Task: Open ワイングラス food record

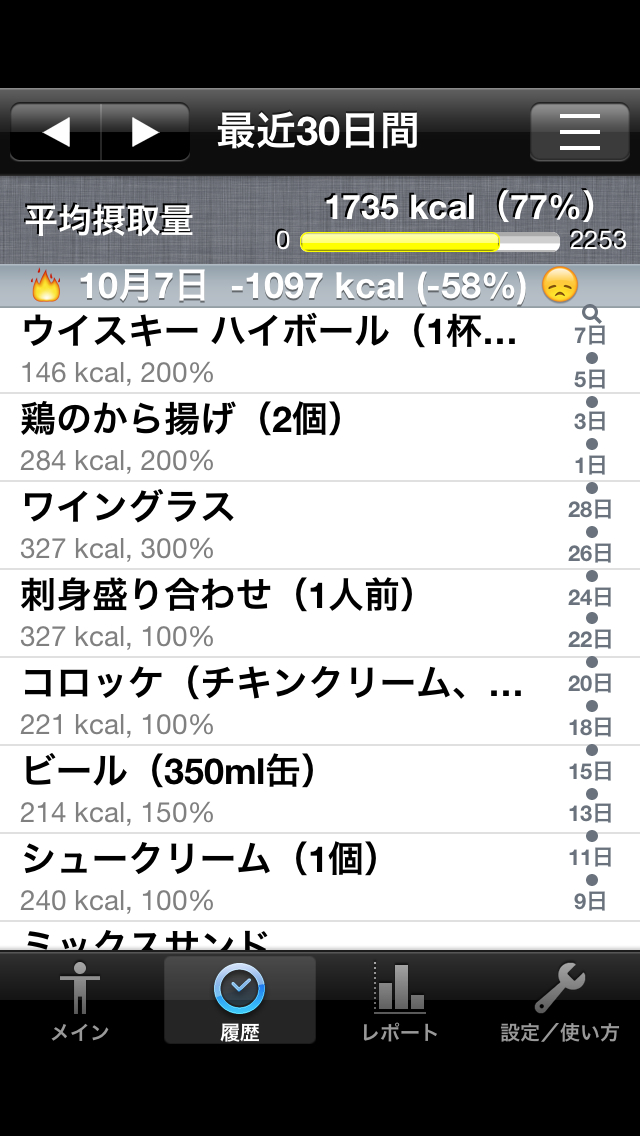Action: click(x=270, y=525)
